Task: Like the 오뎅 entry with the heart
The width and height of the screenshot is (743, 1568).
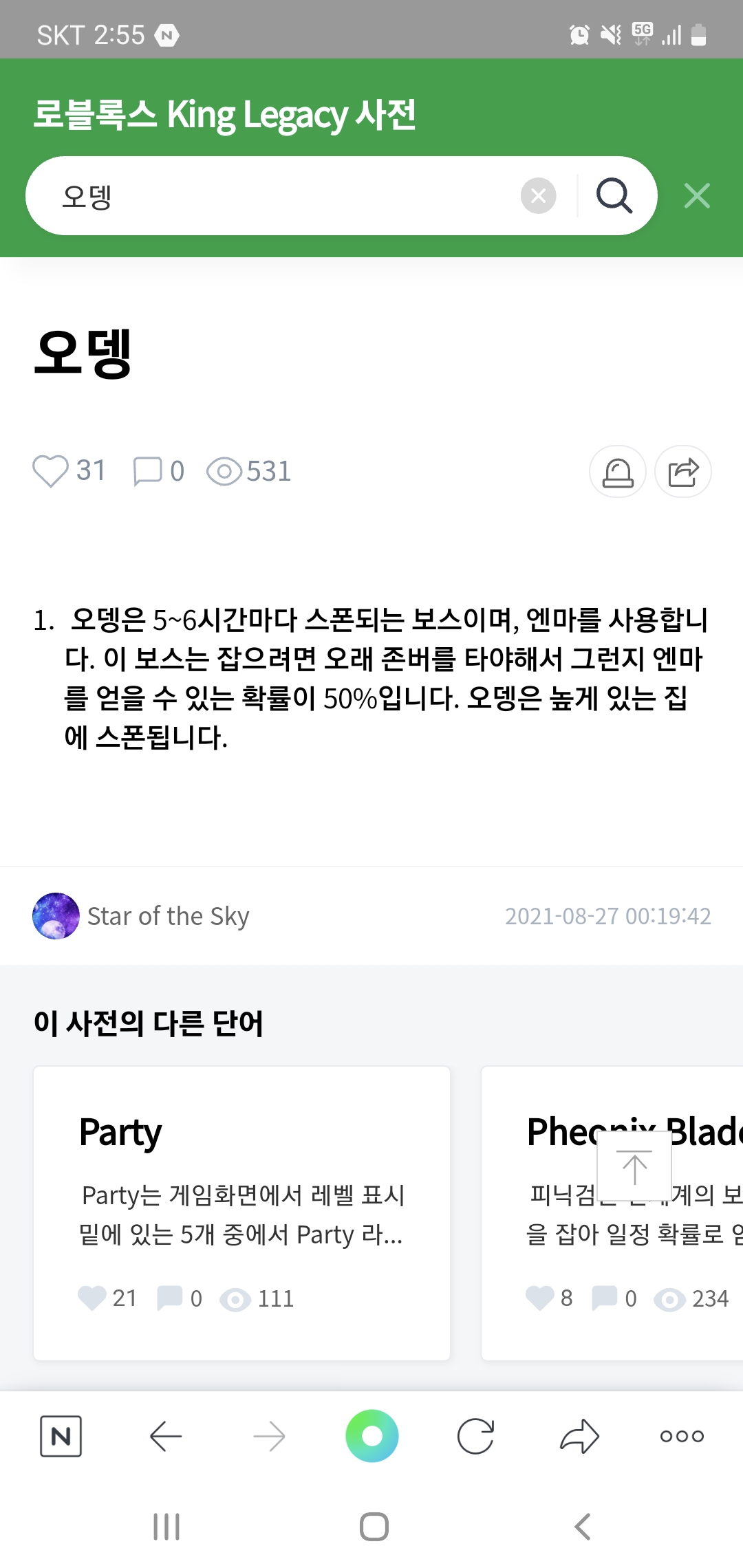Action: point(50,472)
